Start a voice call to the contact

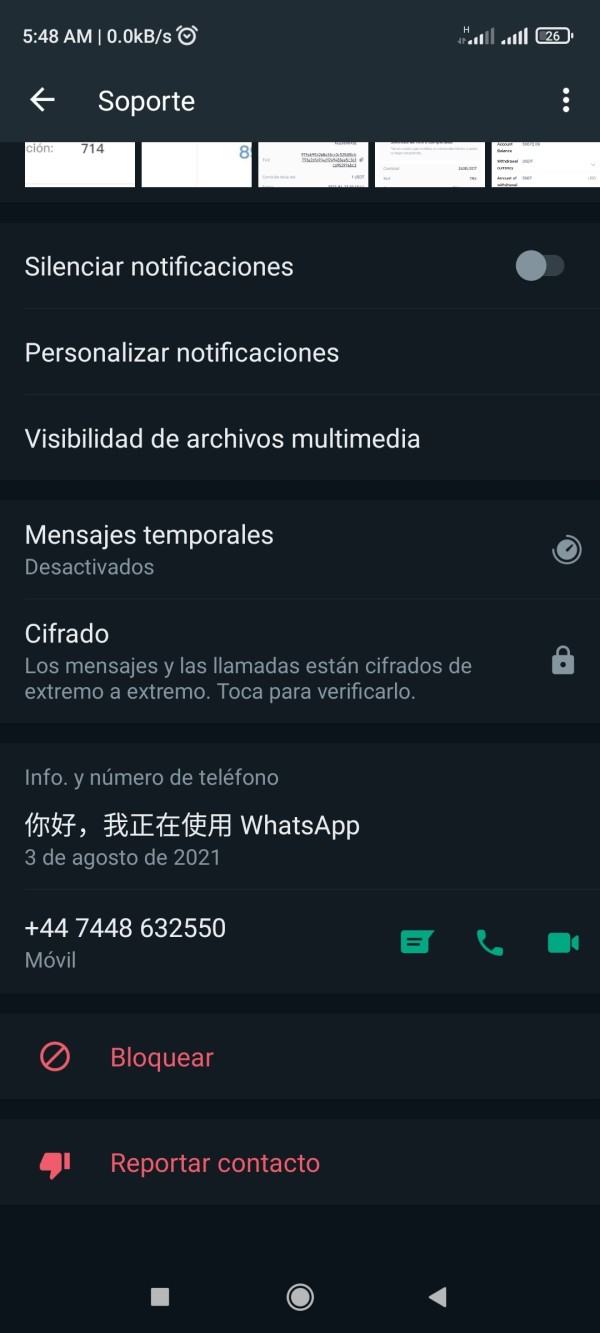point(490,942)
